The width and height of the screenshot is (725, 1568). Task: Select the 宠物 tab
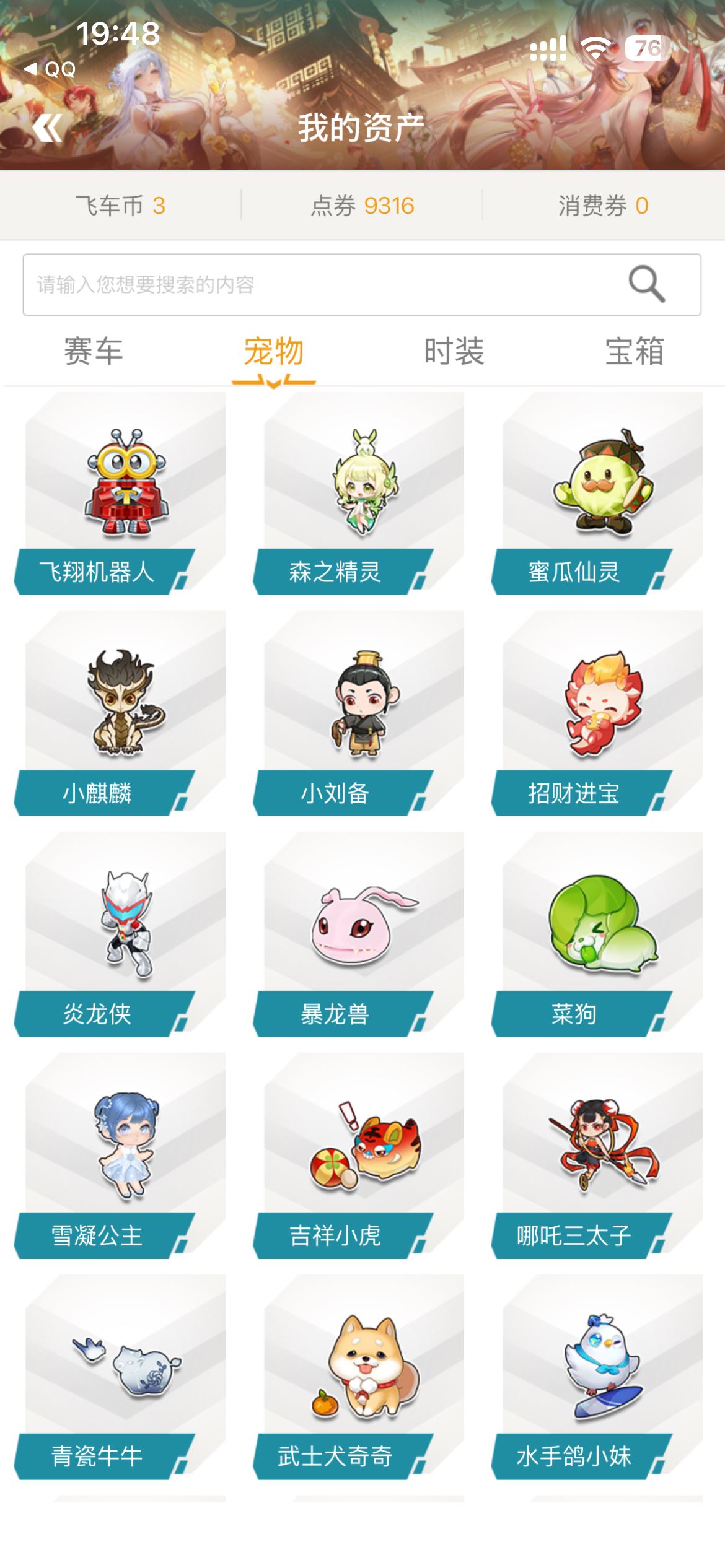pos(274,352)
